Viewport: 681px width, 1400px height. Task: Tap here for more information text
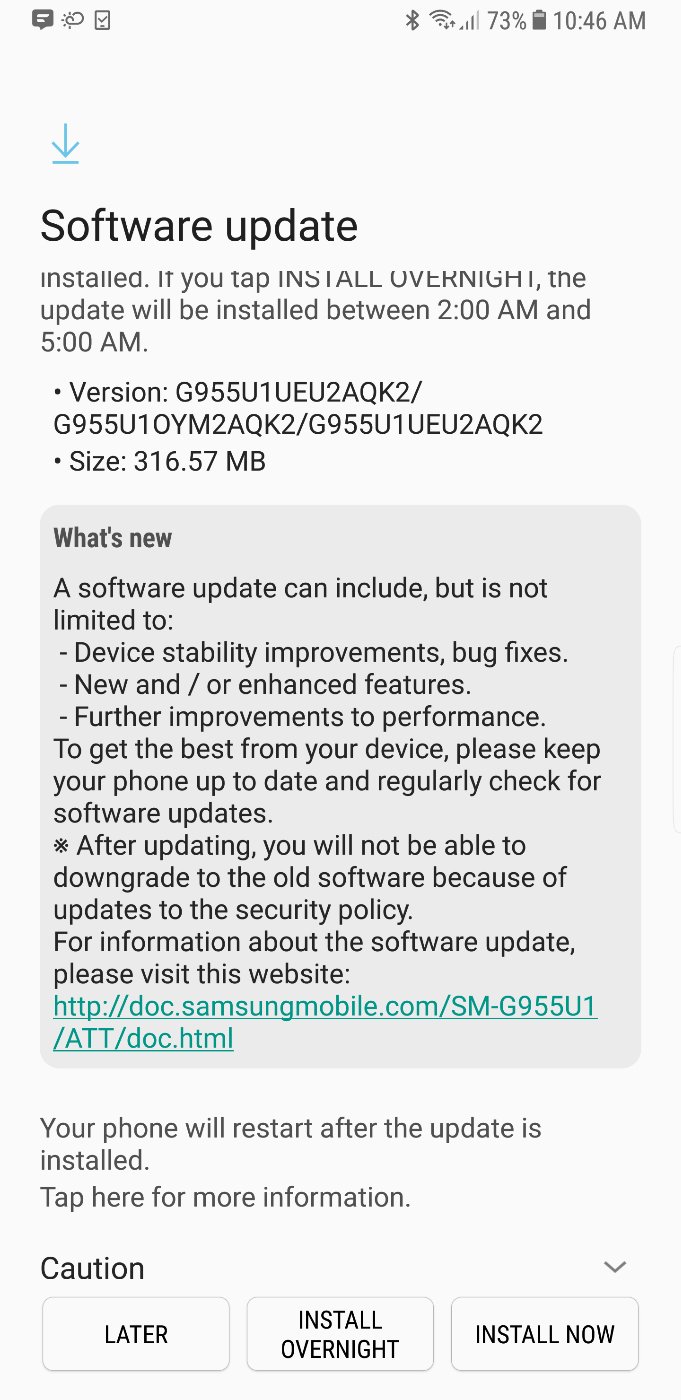click(225, 1197)
